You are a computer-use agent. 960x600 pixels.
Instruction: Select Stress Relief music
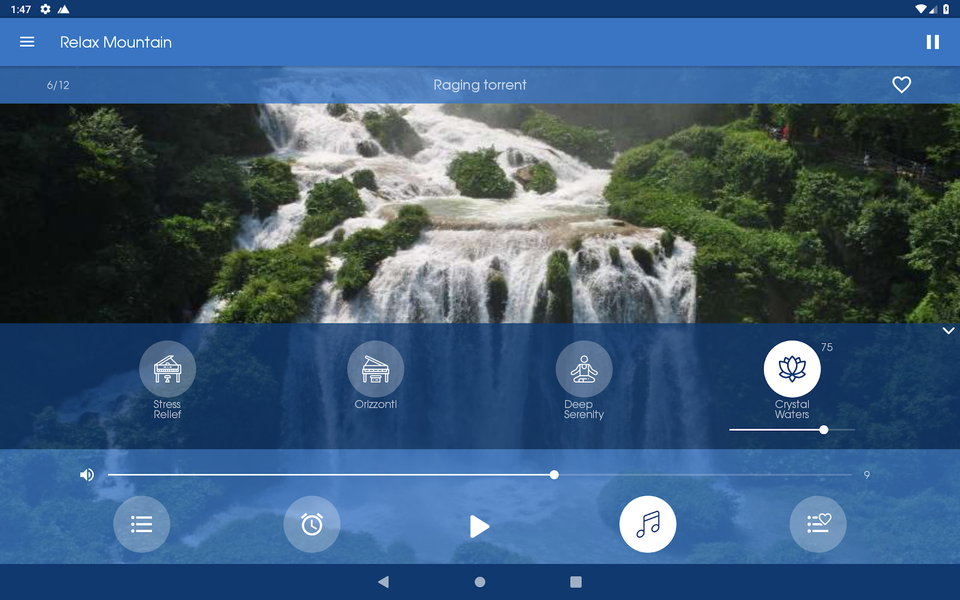167,369
